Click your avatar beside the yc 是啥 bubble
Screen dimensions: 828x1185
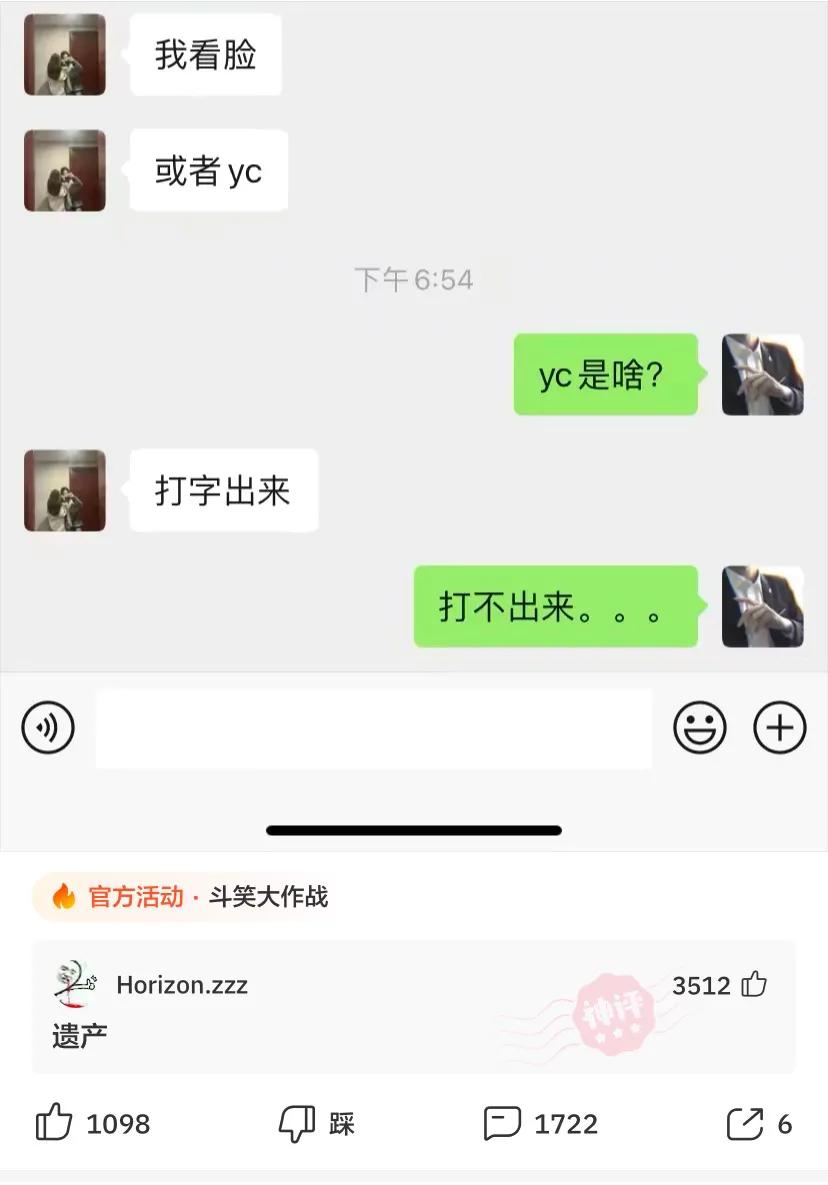pos(762,376)
